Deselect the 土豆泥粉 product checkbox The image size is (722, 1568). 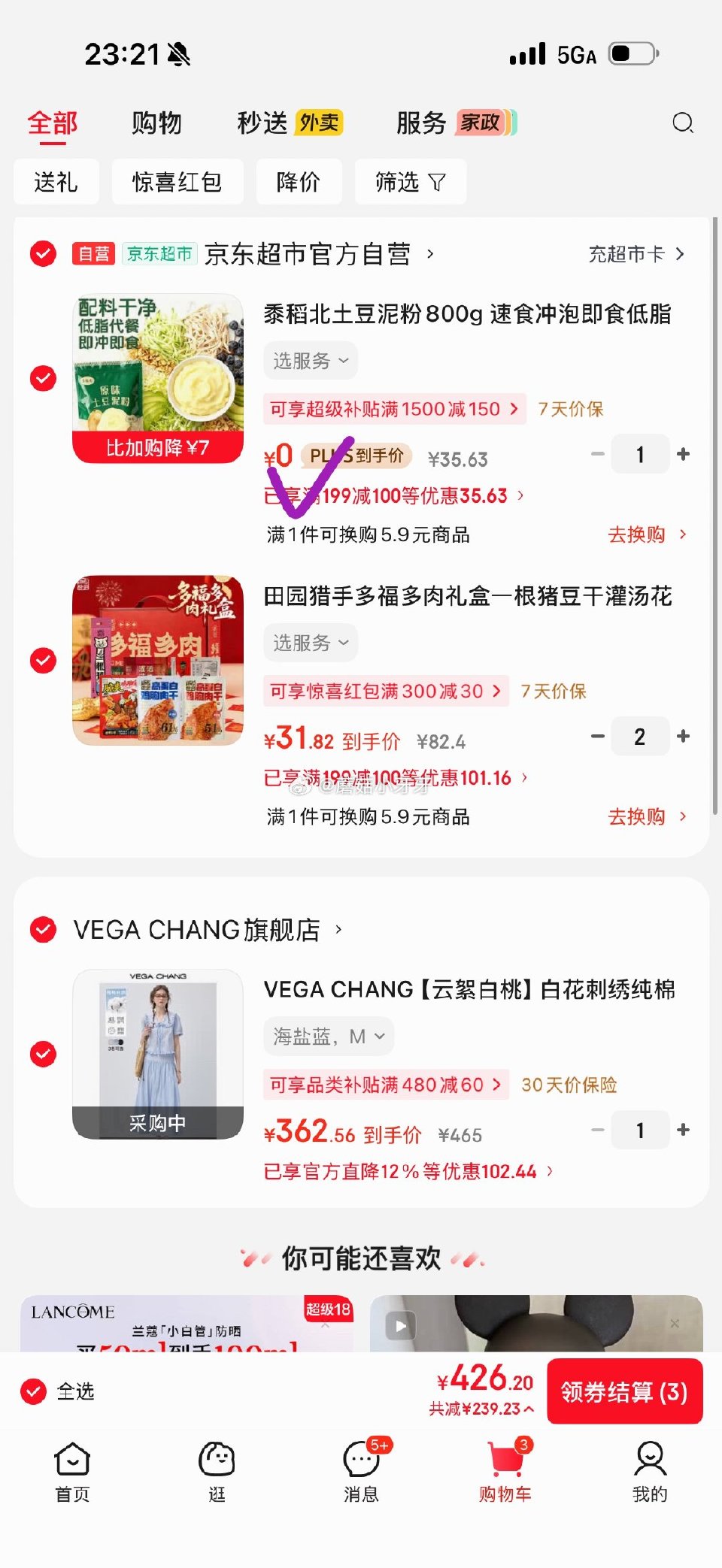click(43, 378)
